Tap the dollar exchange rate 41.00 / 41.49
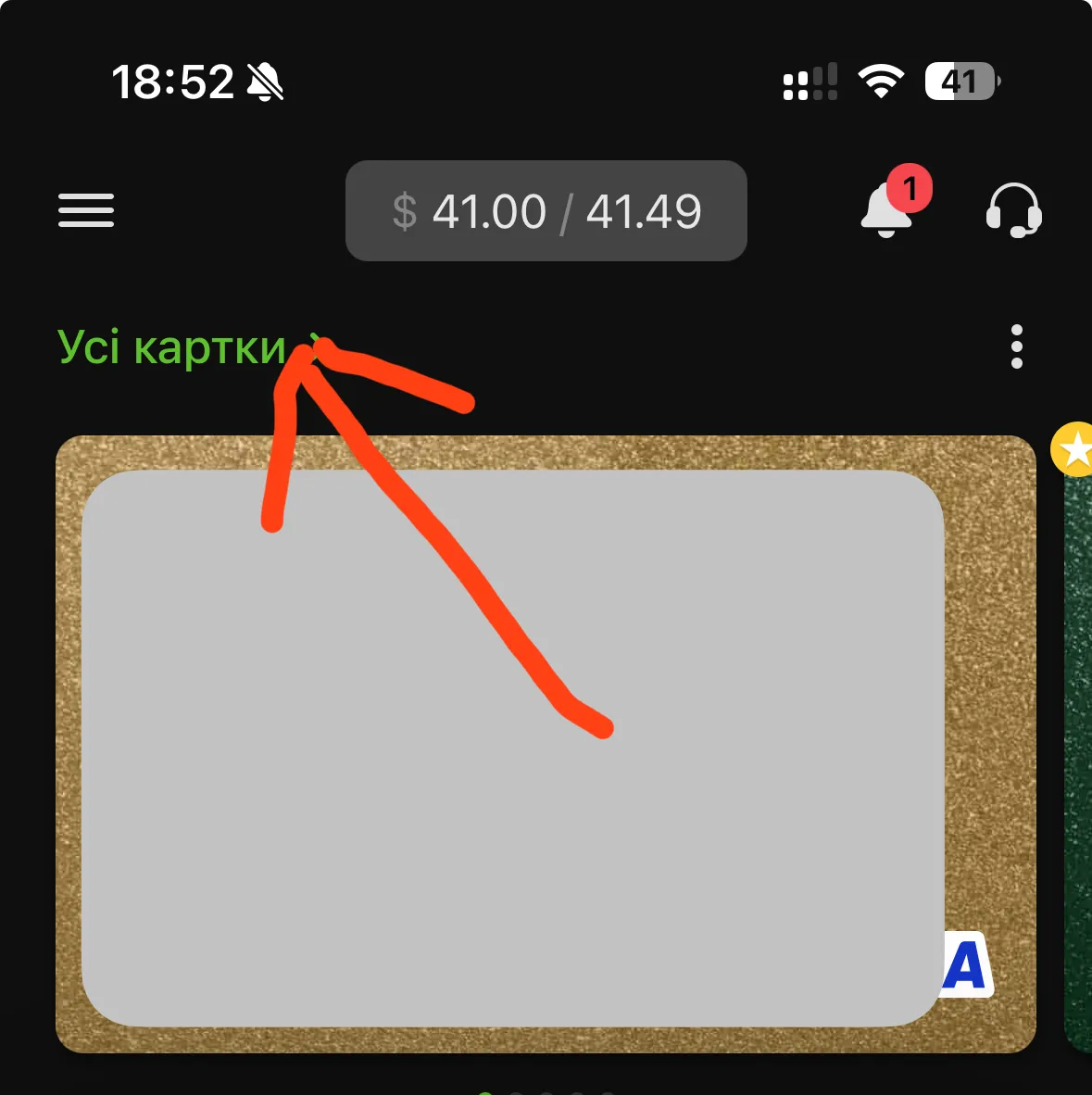The height and width of the screenshot is (1095, 1092). [x=546, y=211]
